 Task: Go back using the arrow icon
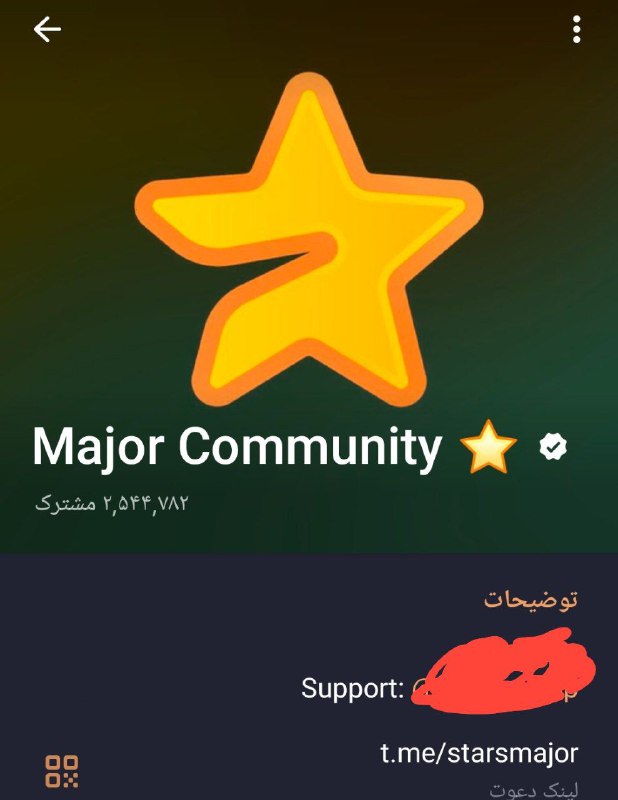(47, 30)
